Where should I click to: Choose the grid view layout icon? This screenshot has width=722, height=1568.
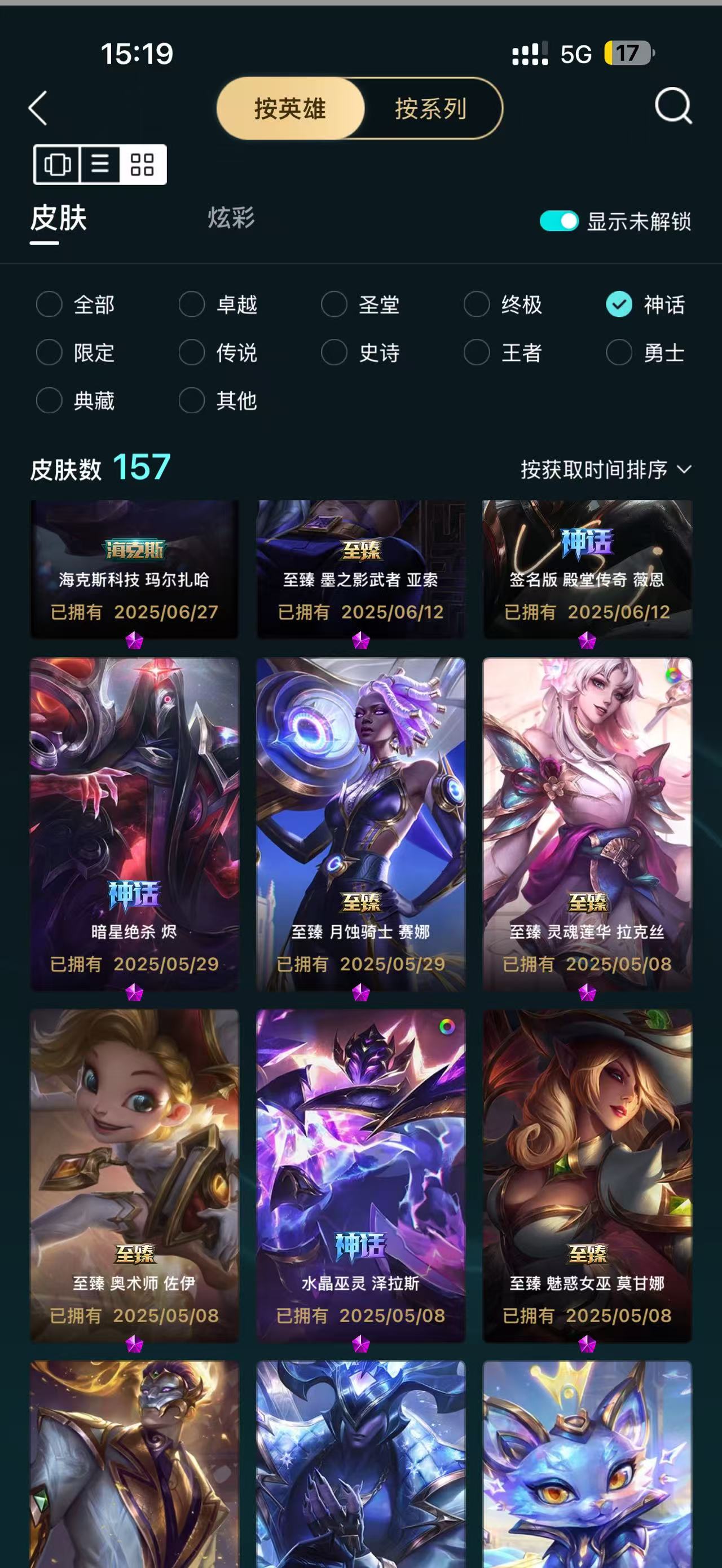pyautogui.click(x=142, y=164)
